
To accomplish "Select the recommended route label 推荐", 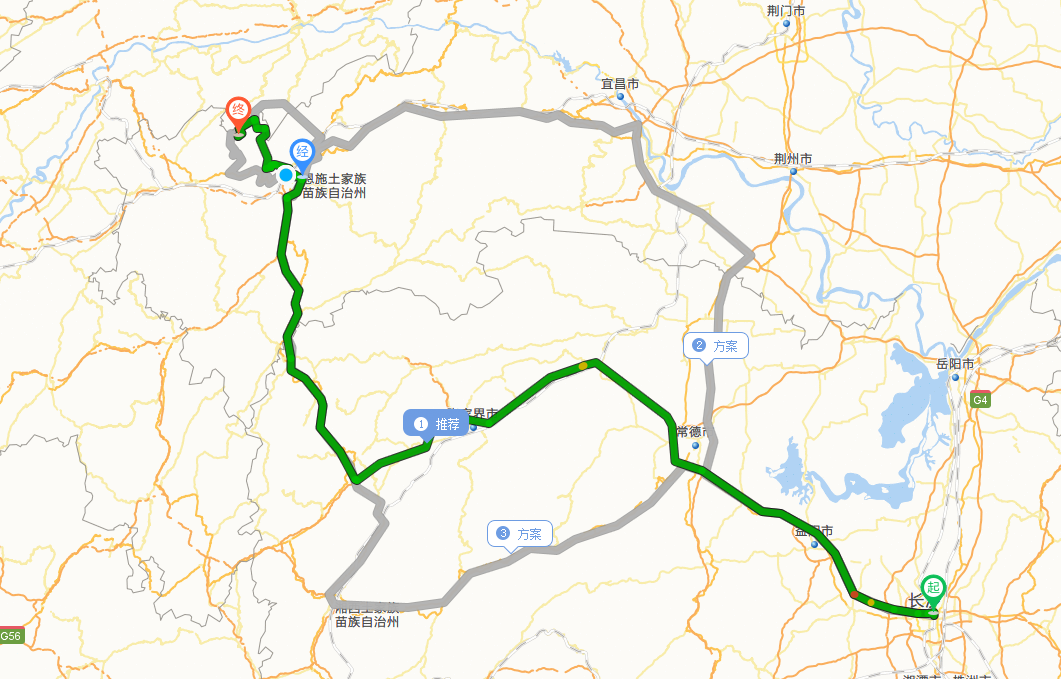I will click(436, 424).
